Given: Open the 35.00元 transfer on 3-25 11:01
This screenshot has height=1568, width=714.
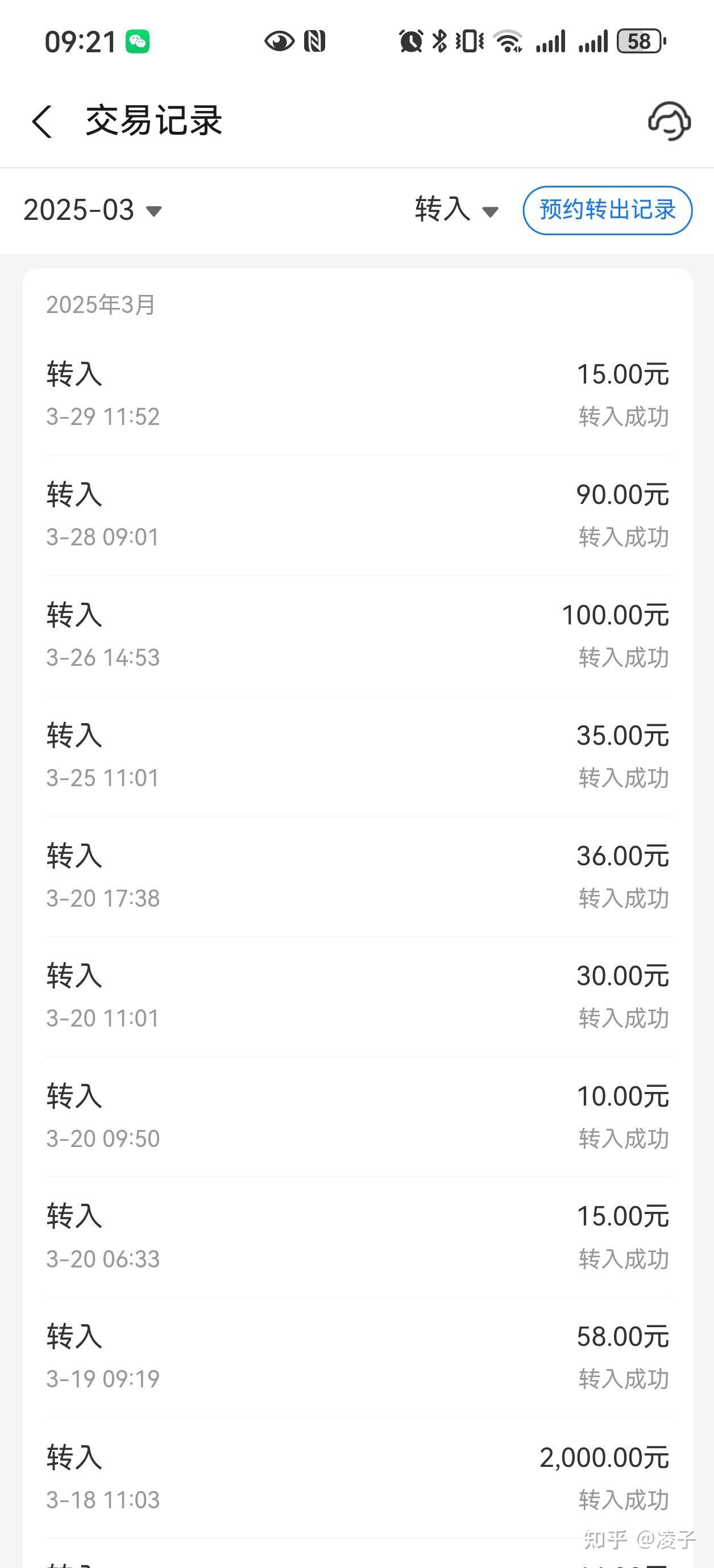Looking at the screenshot, I should point(357,756).
